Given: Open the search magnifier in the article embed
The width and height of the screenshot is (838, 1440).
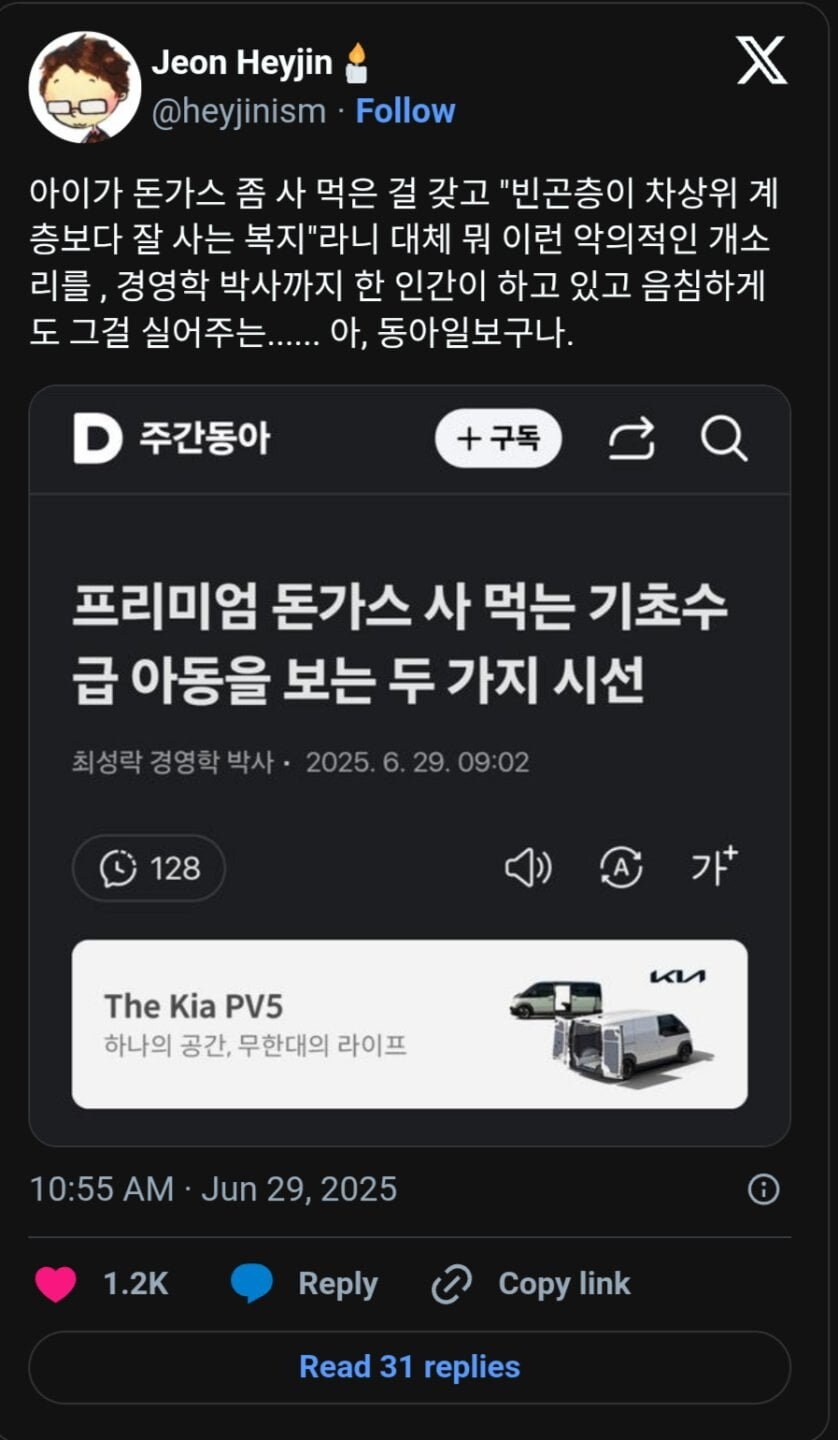Looking at the screenshot, I should tap(724, 437).
